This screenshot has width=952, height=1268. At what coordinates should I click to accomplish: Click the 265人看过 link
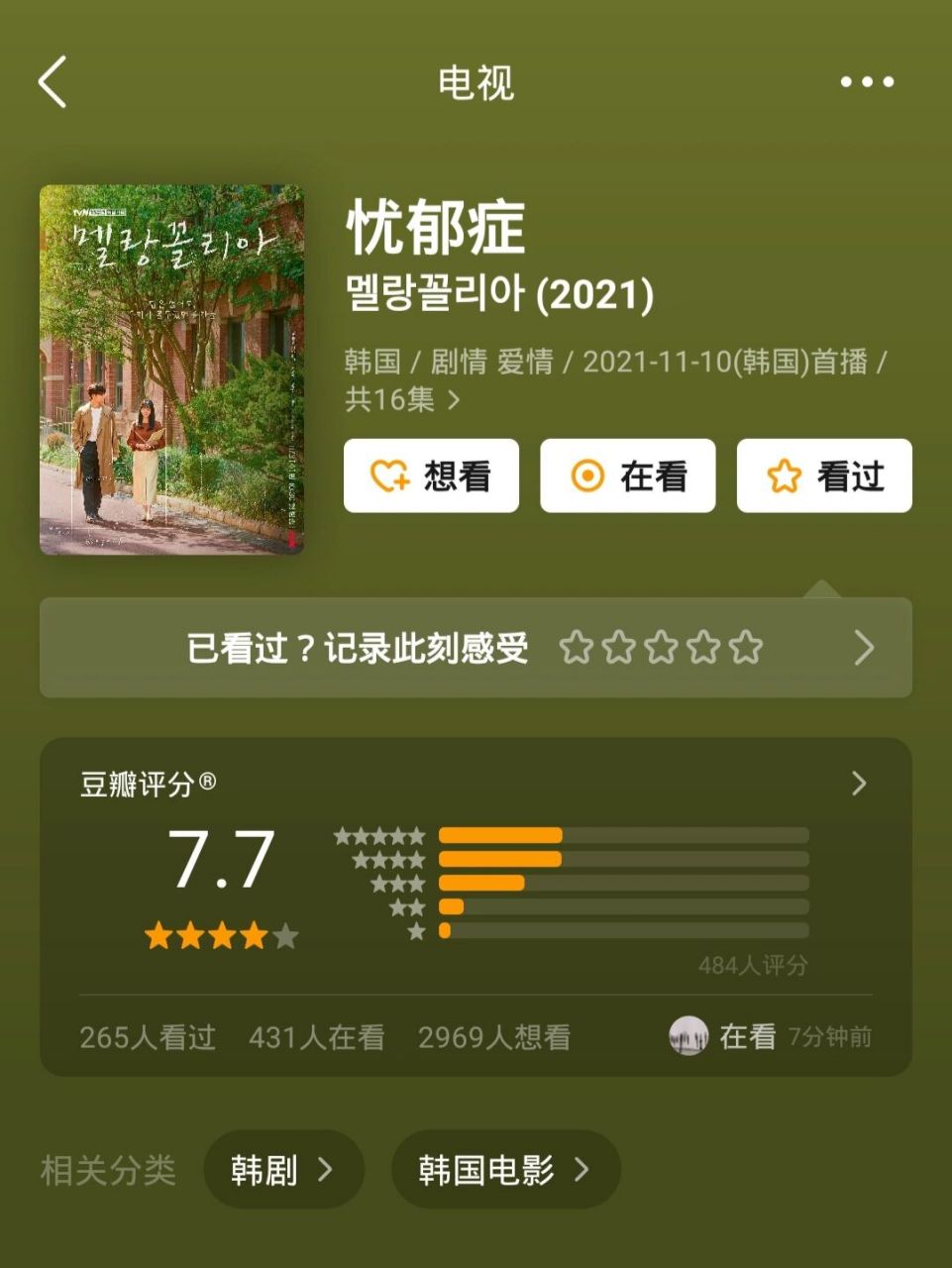[x=145, y=1037]
